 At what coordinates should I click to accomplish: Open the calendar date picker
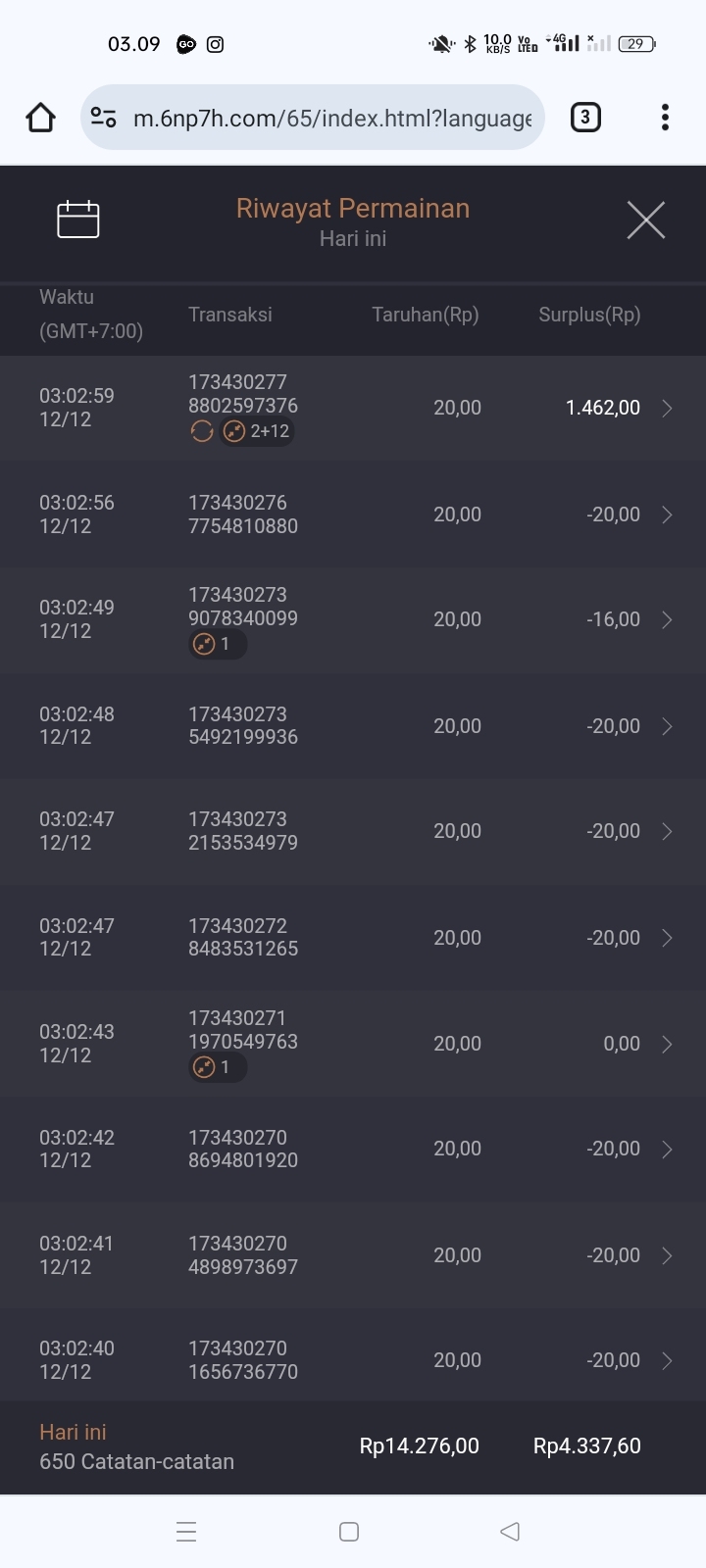tap(78, 220)
